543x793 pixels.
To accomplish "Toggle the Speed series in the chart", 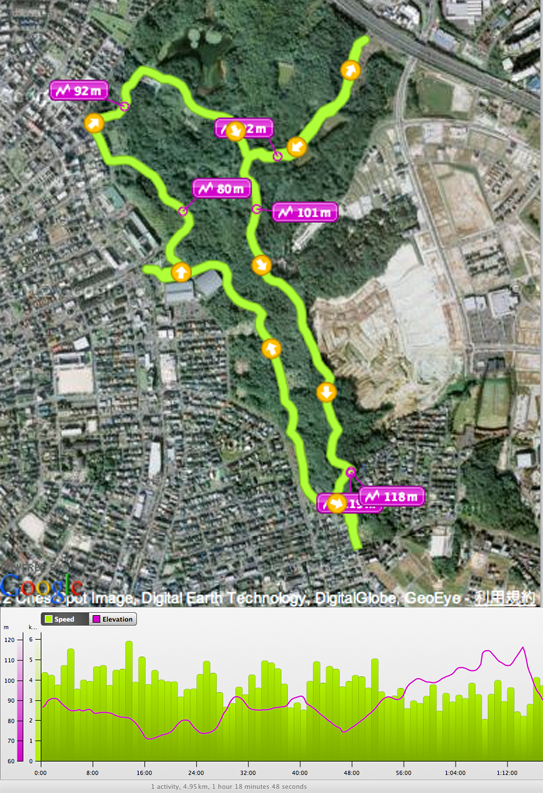I will click(65, 619).
